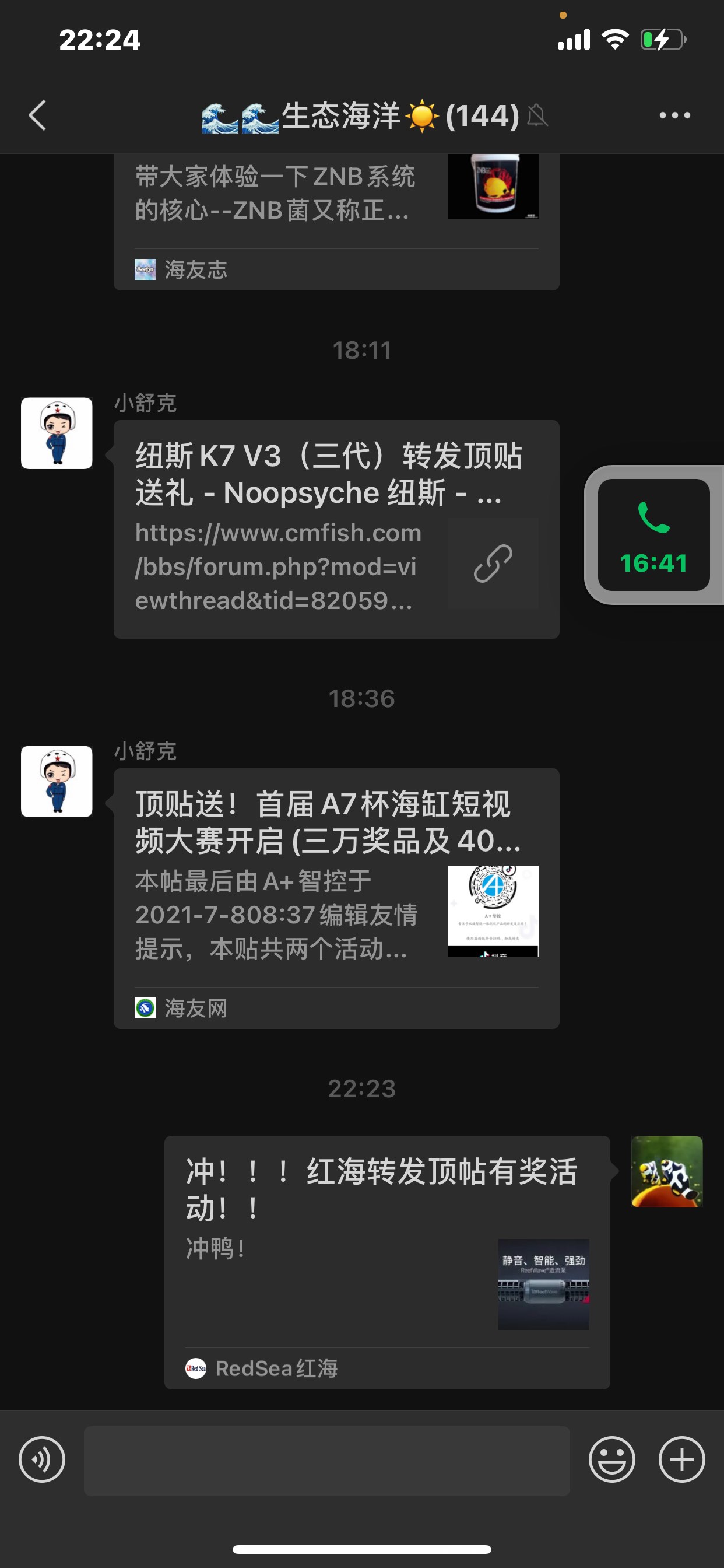Tap 小舒克's avatar beside the 纽斯 K7 message

pos(57,433)
